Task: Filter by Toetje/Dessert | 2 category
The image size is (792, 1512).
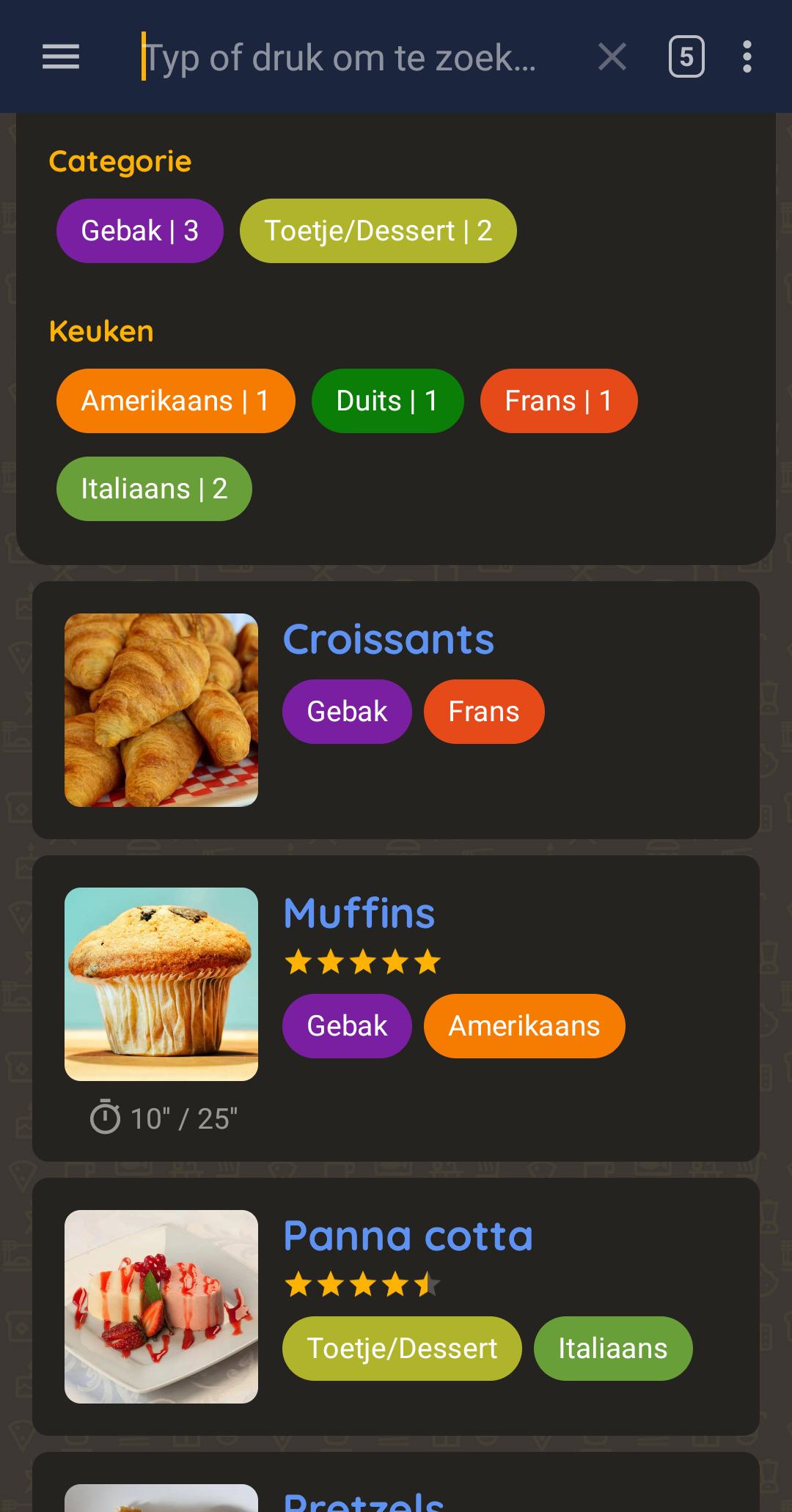Action: click(x=378, y=231)
